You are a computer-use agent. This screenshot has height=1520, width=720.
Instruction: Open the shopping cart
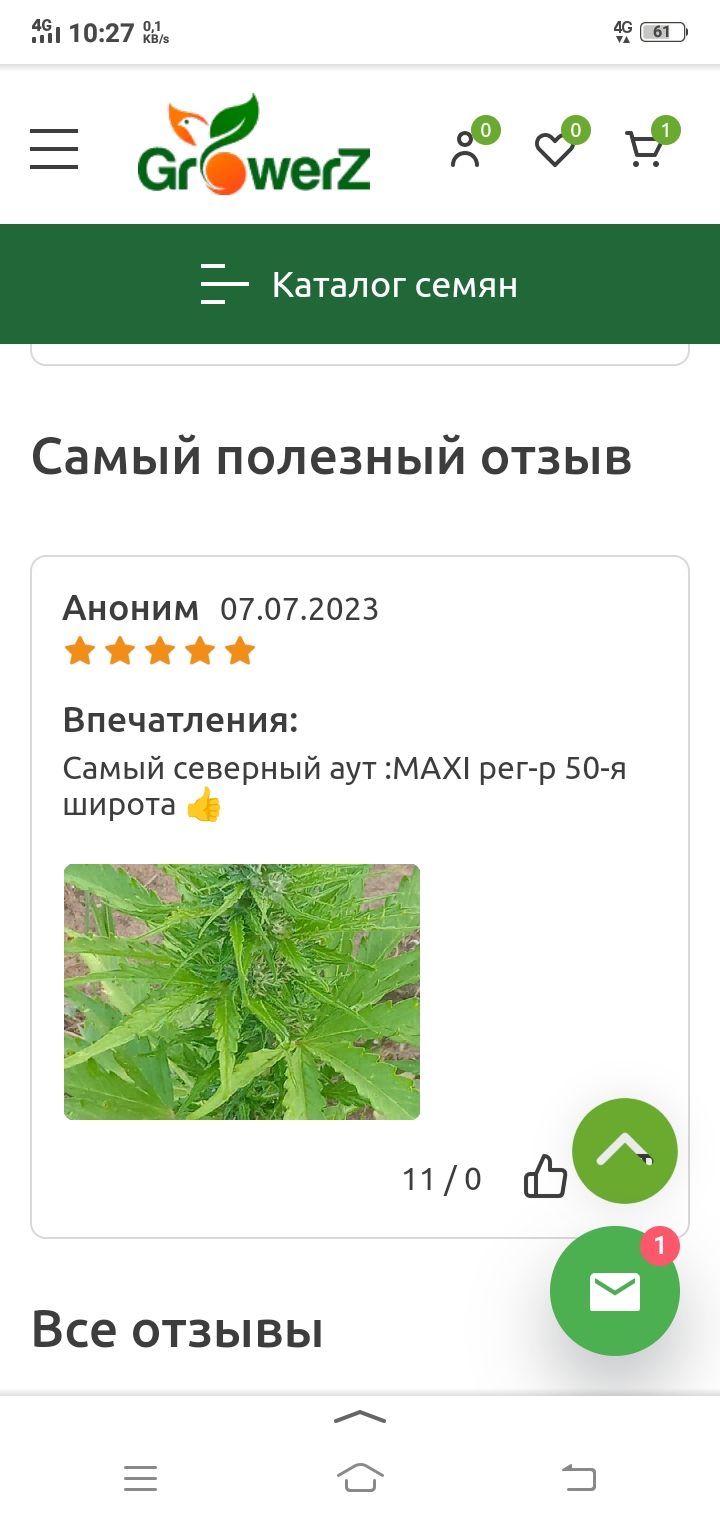(645, 149)
